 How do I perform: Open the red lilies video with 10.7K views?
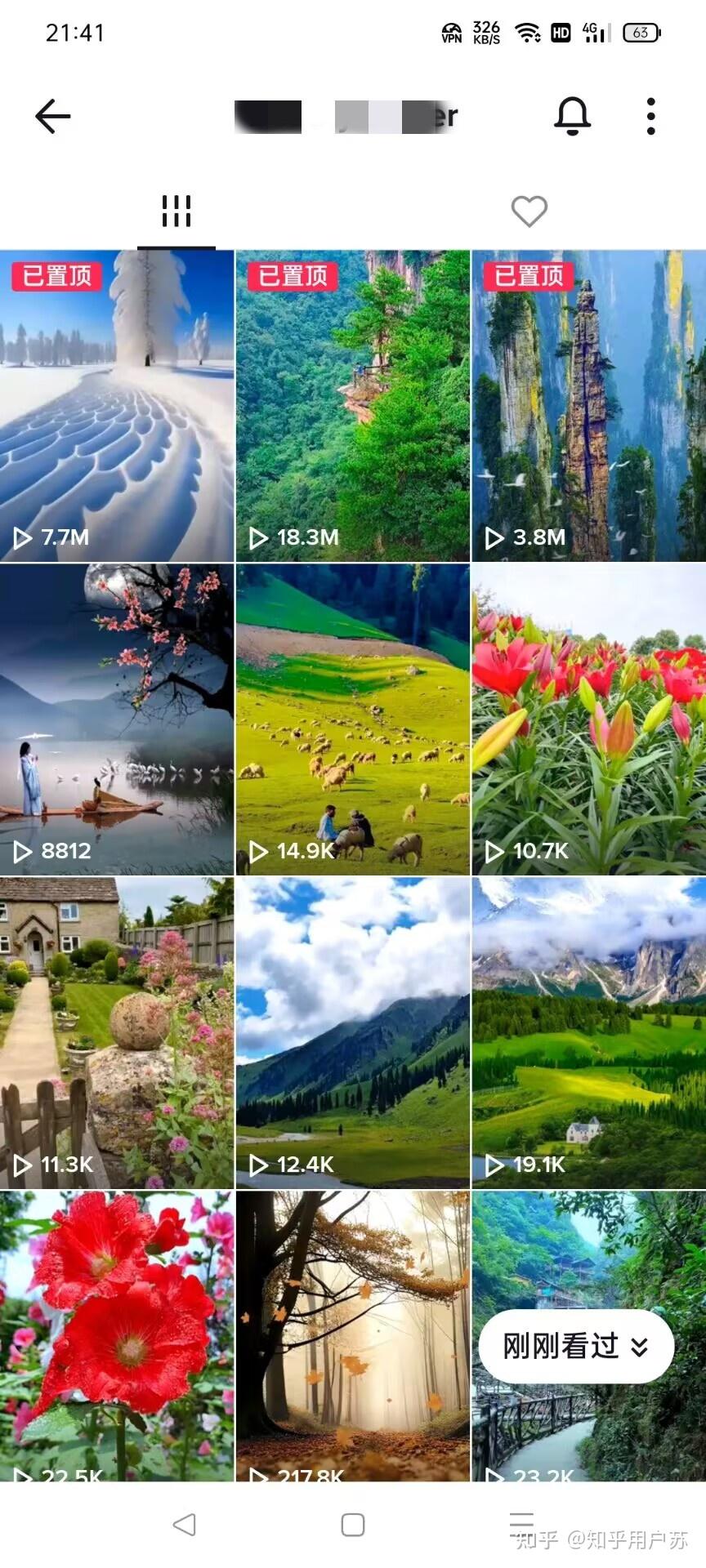point(589,719)
